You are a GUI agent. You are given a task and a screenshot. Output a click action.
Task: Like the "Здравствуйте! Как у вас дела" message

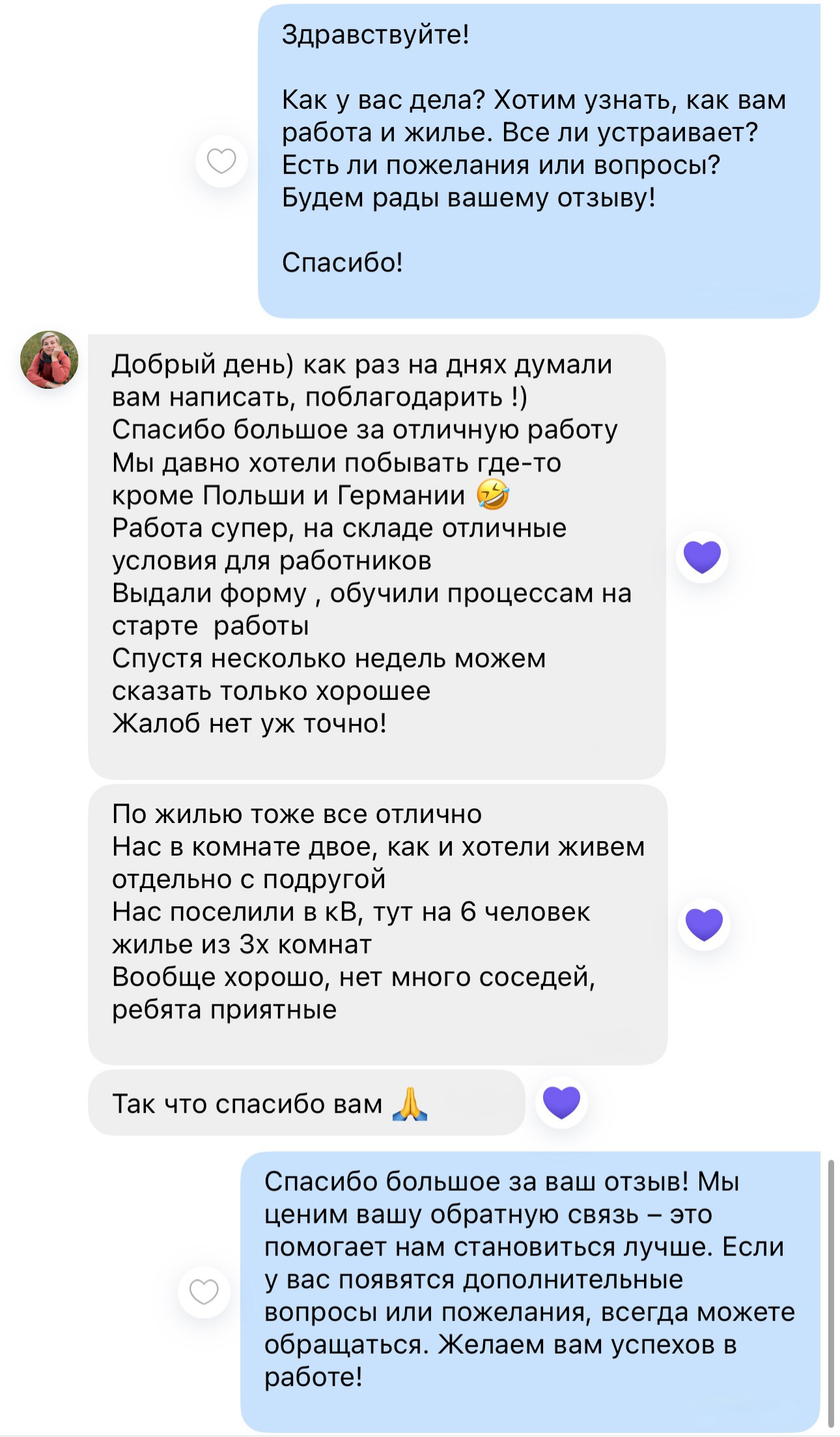point(221,161)
